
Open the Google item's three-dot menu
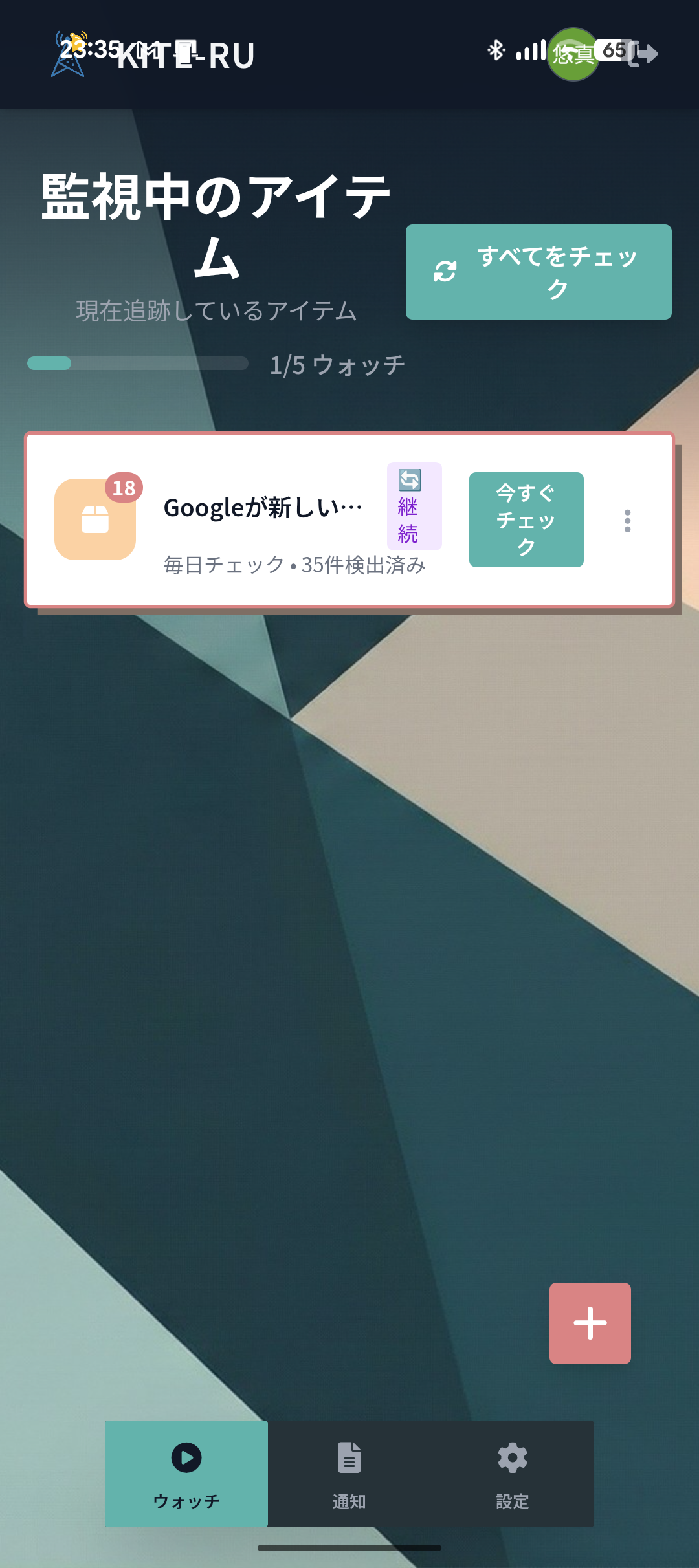[627, 521]
